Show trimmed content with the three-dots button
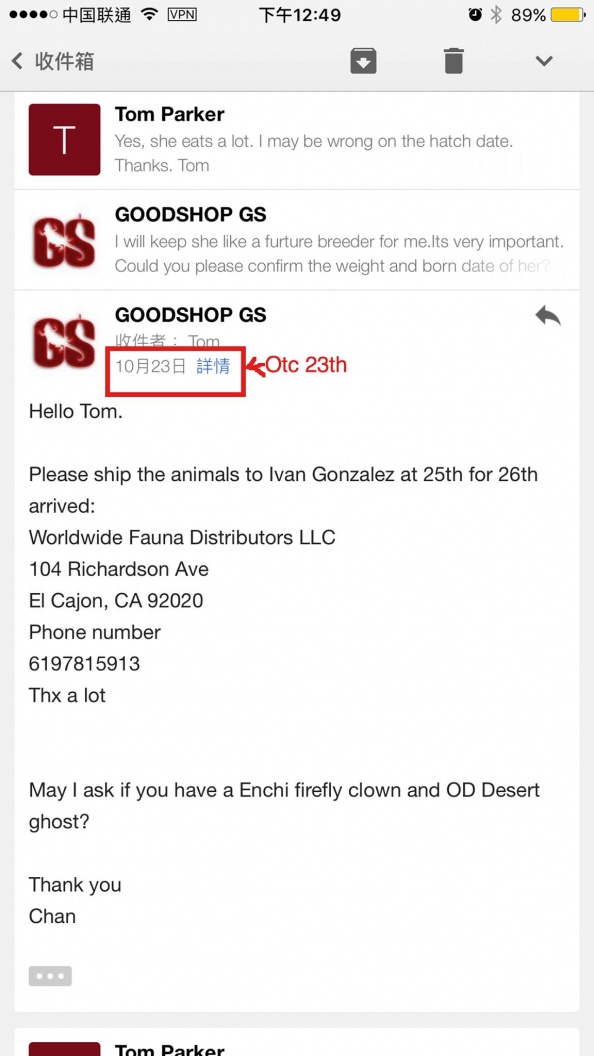594x1056 pixels. (x=51, y=976)
